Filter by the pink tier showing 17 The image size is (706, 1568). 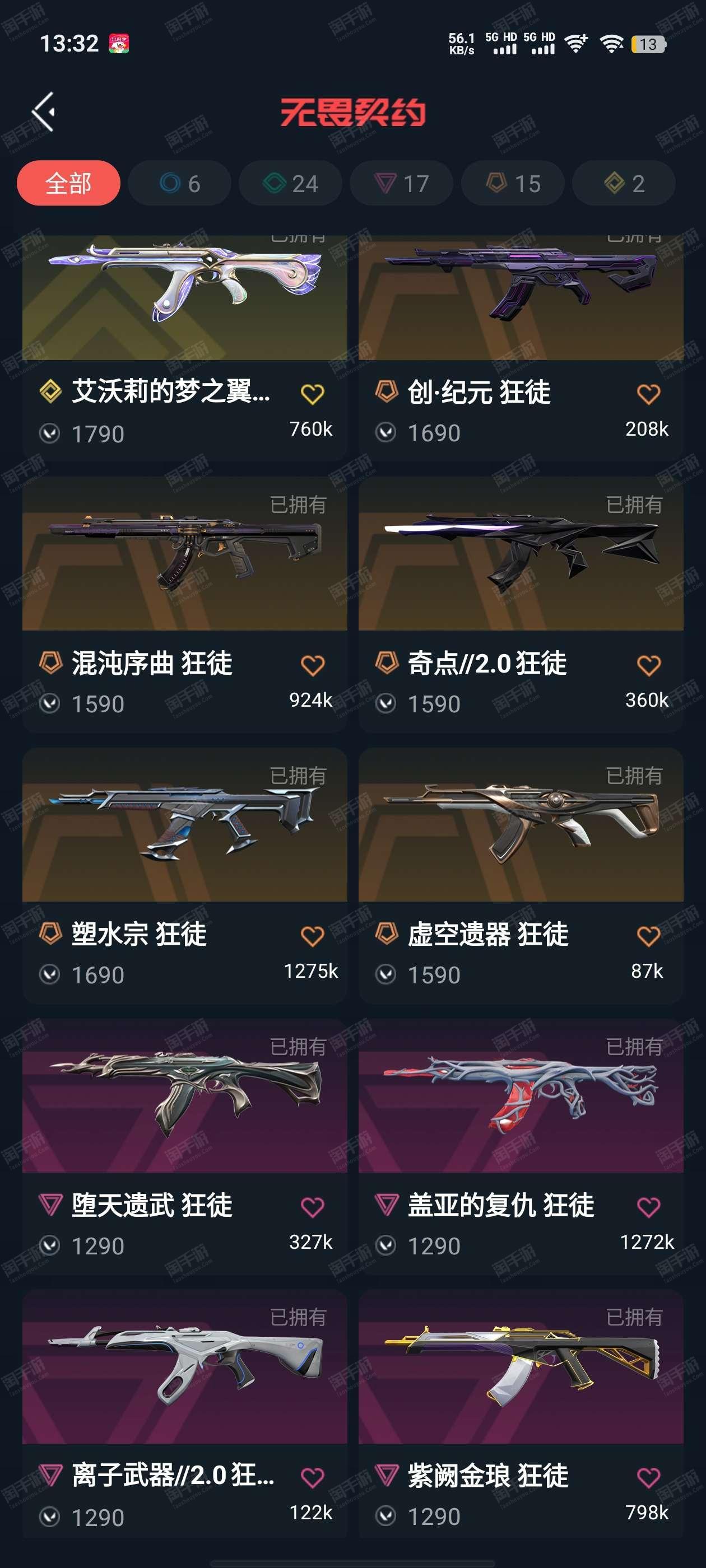[x=401, y=183]
